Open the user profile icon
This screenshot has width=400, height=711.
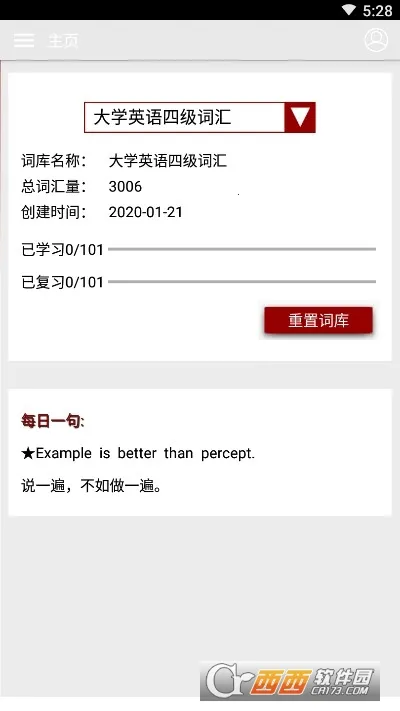376,40
